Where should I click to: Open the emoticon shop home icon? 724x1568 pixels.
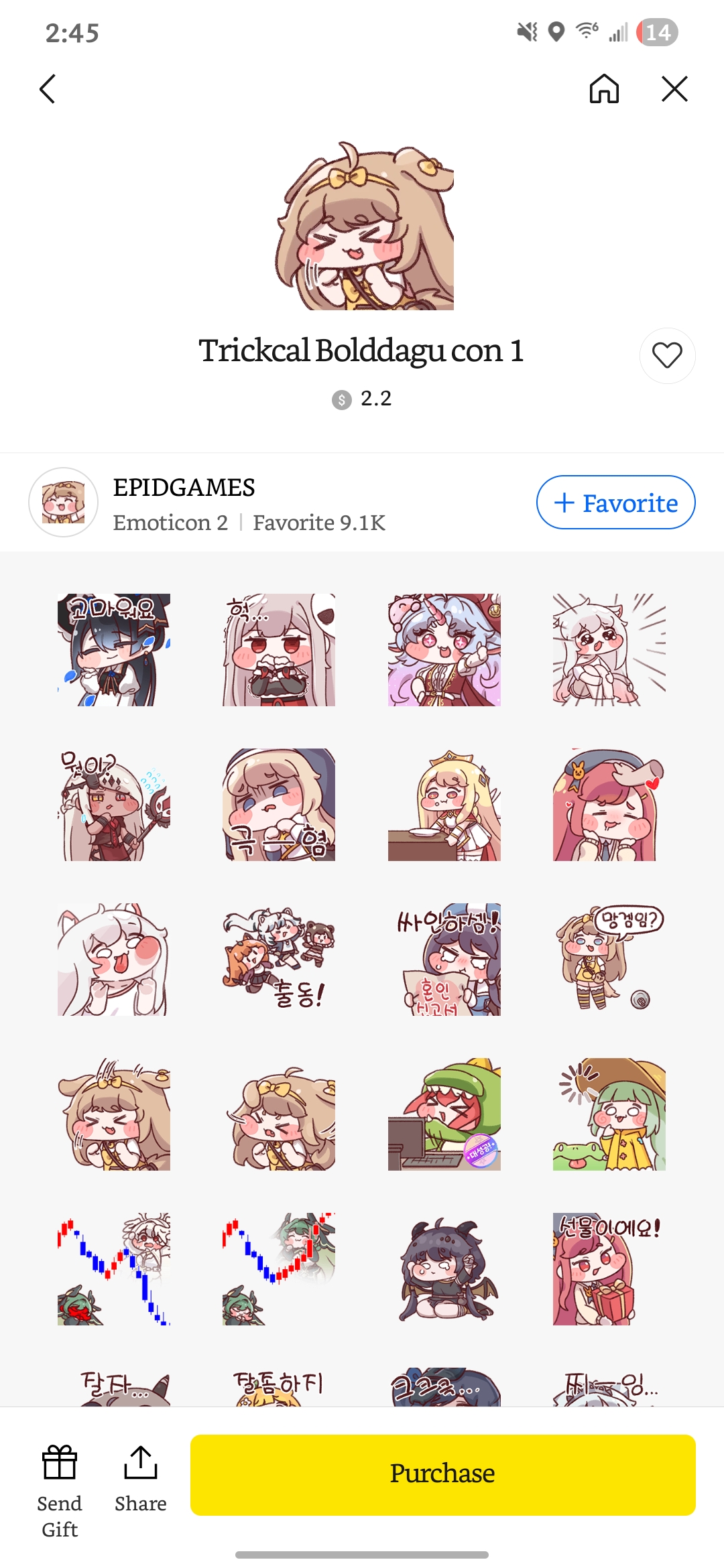603,88
